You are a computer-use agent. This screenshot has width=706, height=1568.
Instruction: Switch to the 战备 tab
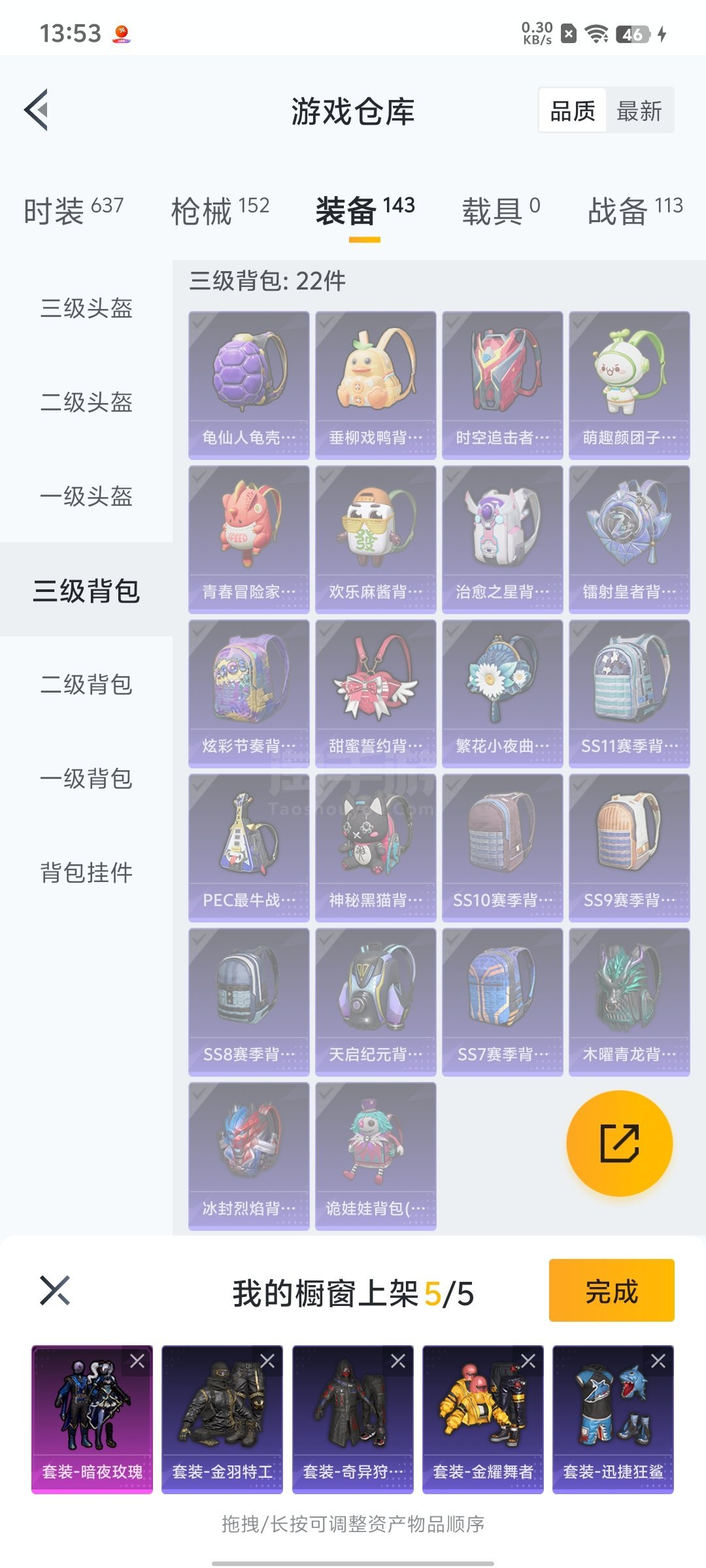click(635, 210)
